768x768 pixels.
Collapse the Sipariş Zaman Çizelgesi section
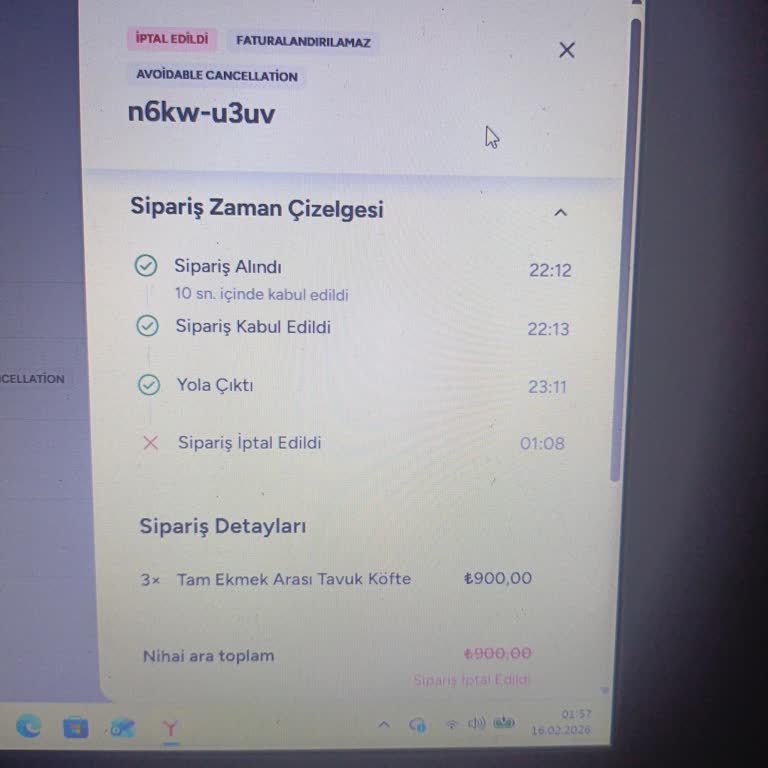click(x=560, y=212)
